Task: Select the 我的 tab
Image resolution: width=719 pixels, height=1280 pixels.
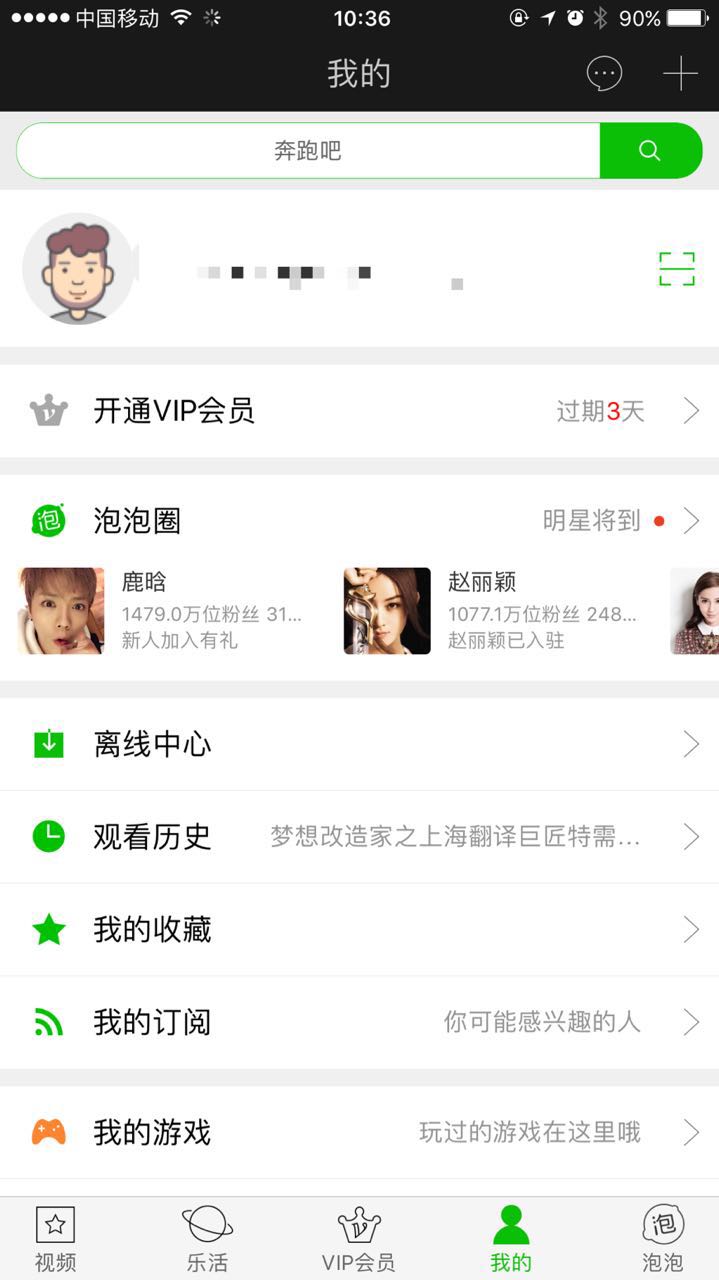Action: pos(511,1238)
